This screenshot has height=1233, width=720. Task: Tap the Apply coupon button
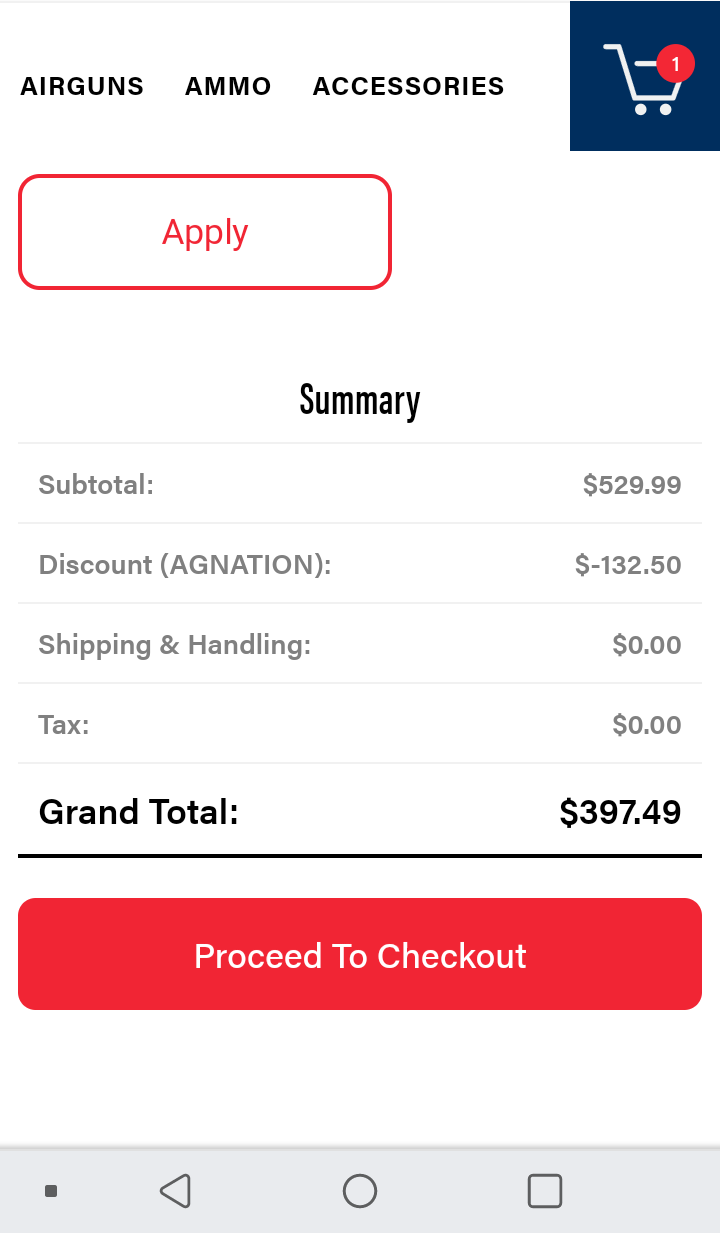point(205,232)
